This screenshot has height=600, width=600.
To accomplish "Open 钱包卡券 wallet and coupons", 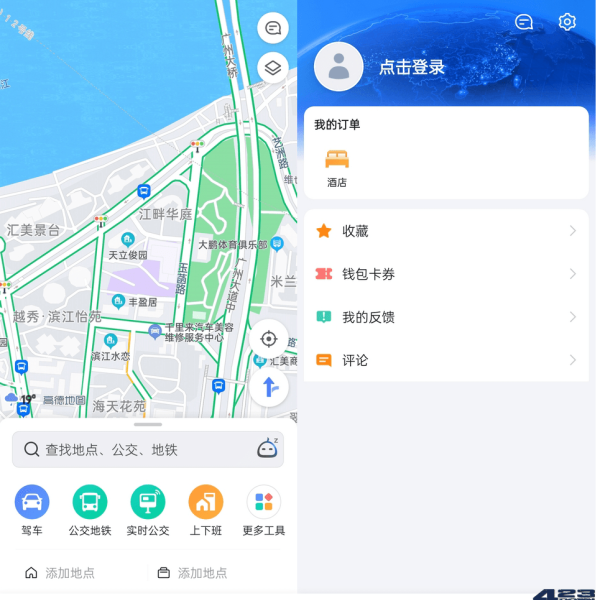I will 446,274.
